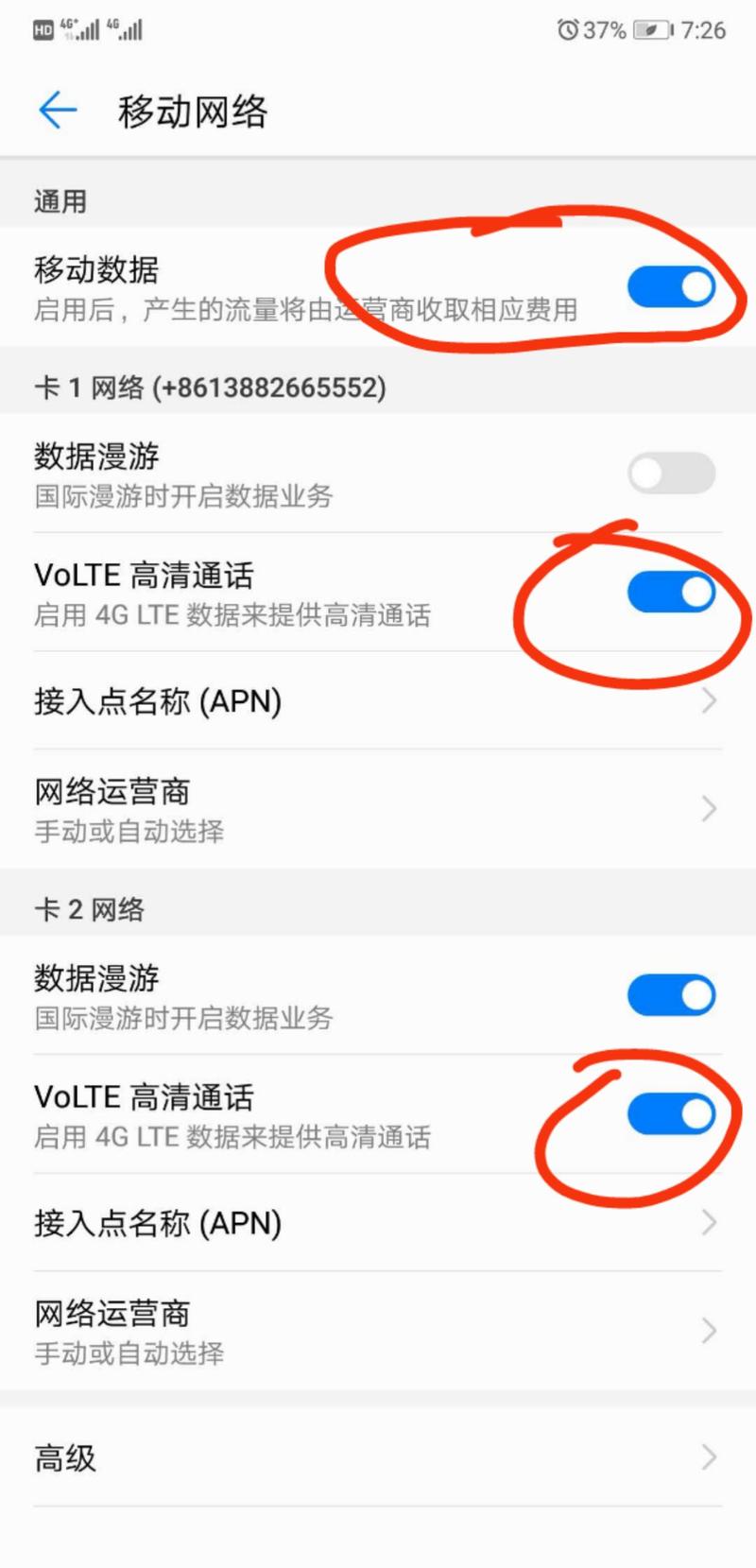The width and height of the screenshot is (756, 1568).
Task: Tap the phone number +8613882665552 header
Action: pyautogui.click(x=207, y=387)
